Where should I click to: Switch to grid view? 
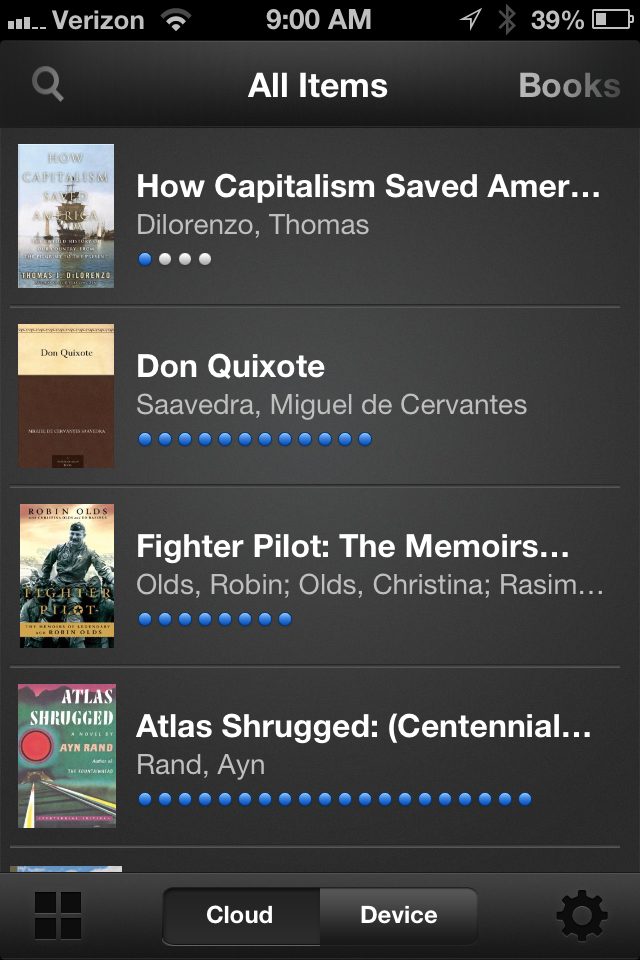pyautogui.click(x=58, y=915)
